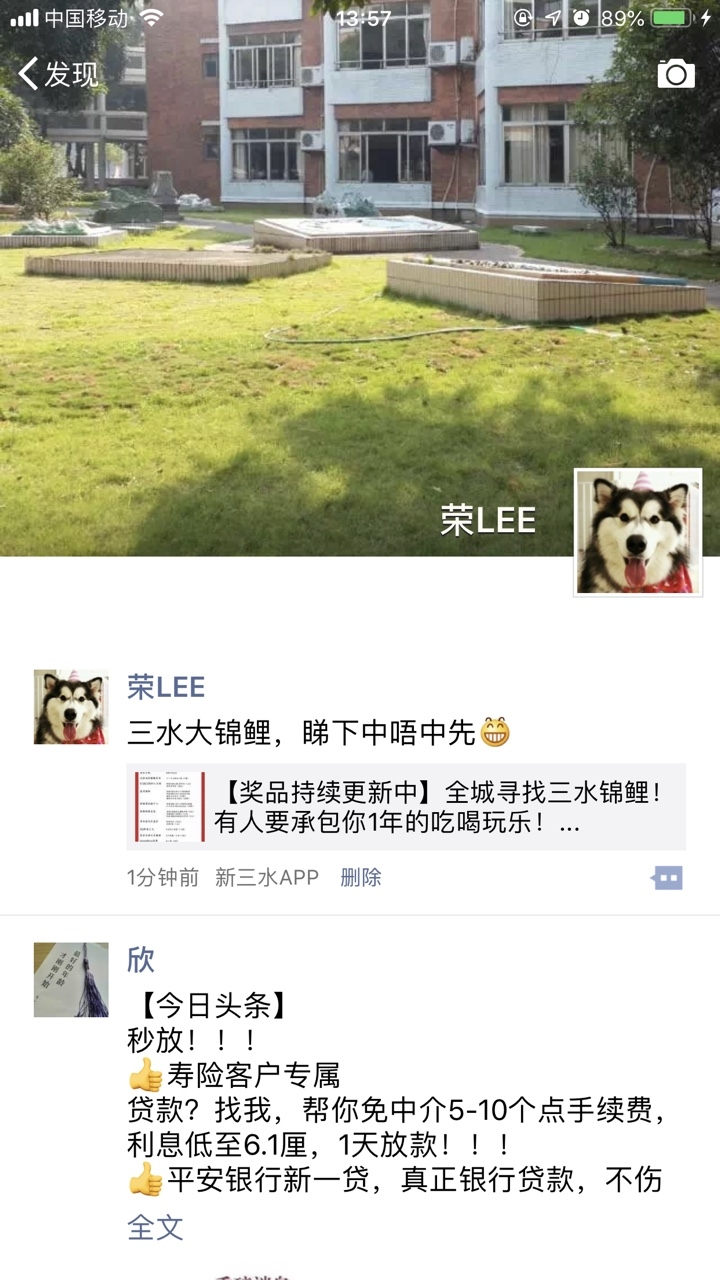Go back to 发现 page

(x=60, y=73)
